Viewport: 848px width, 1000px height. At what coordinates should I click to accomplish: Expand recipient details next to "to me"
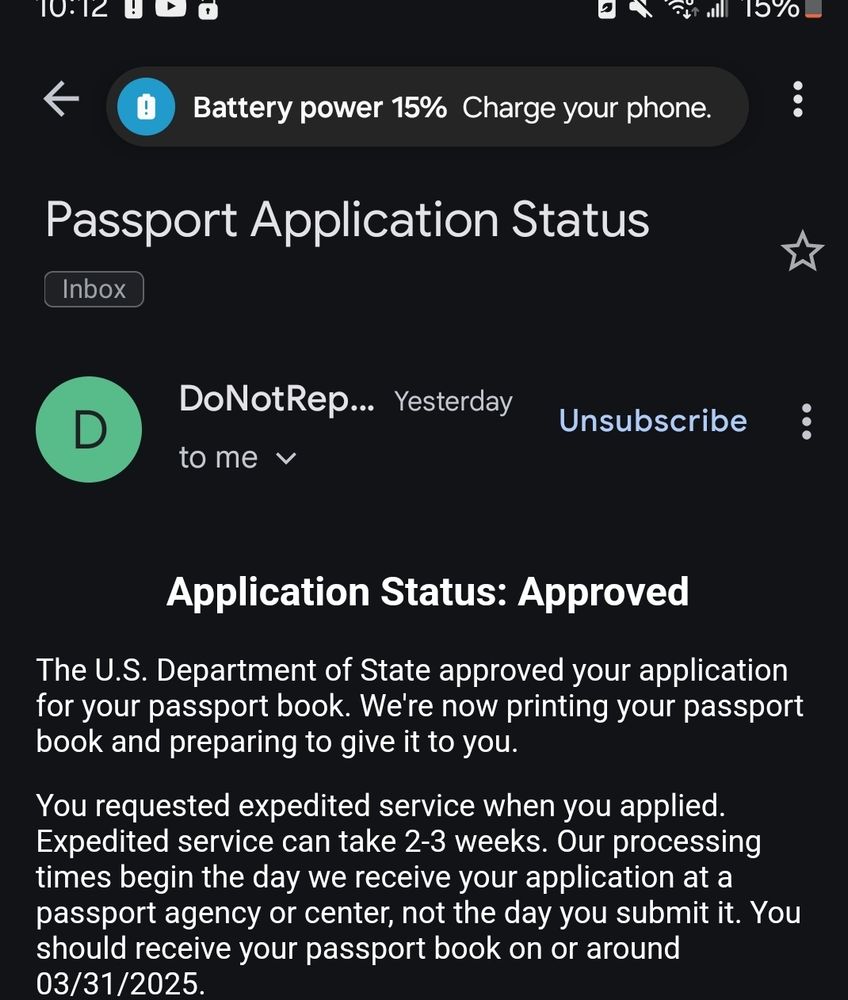click(x=286, y=458)
